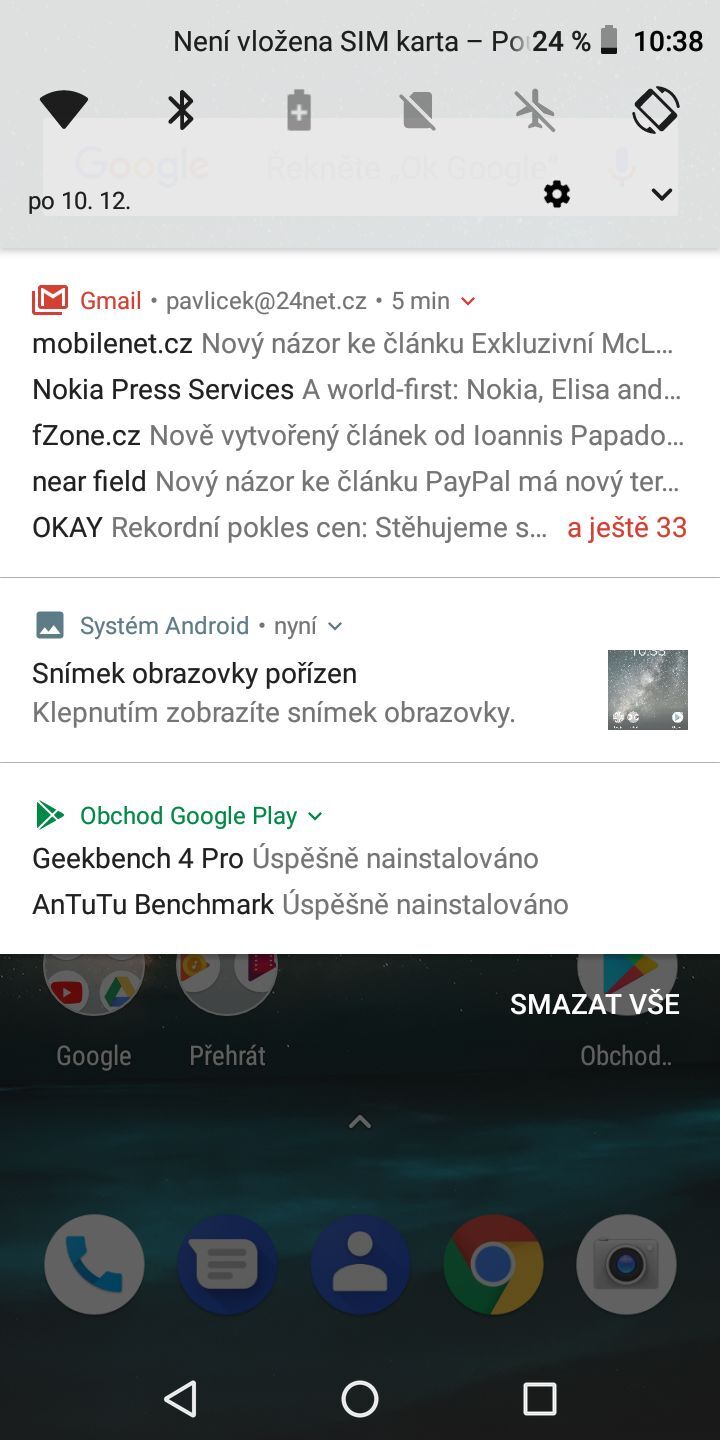Toggle the Wi-Fi quick setting
The height and width of the screenshot is (1440, 720).
63,109
